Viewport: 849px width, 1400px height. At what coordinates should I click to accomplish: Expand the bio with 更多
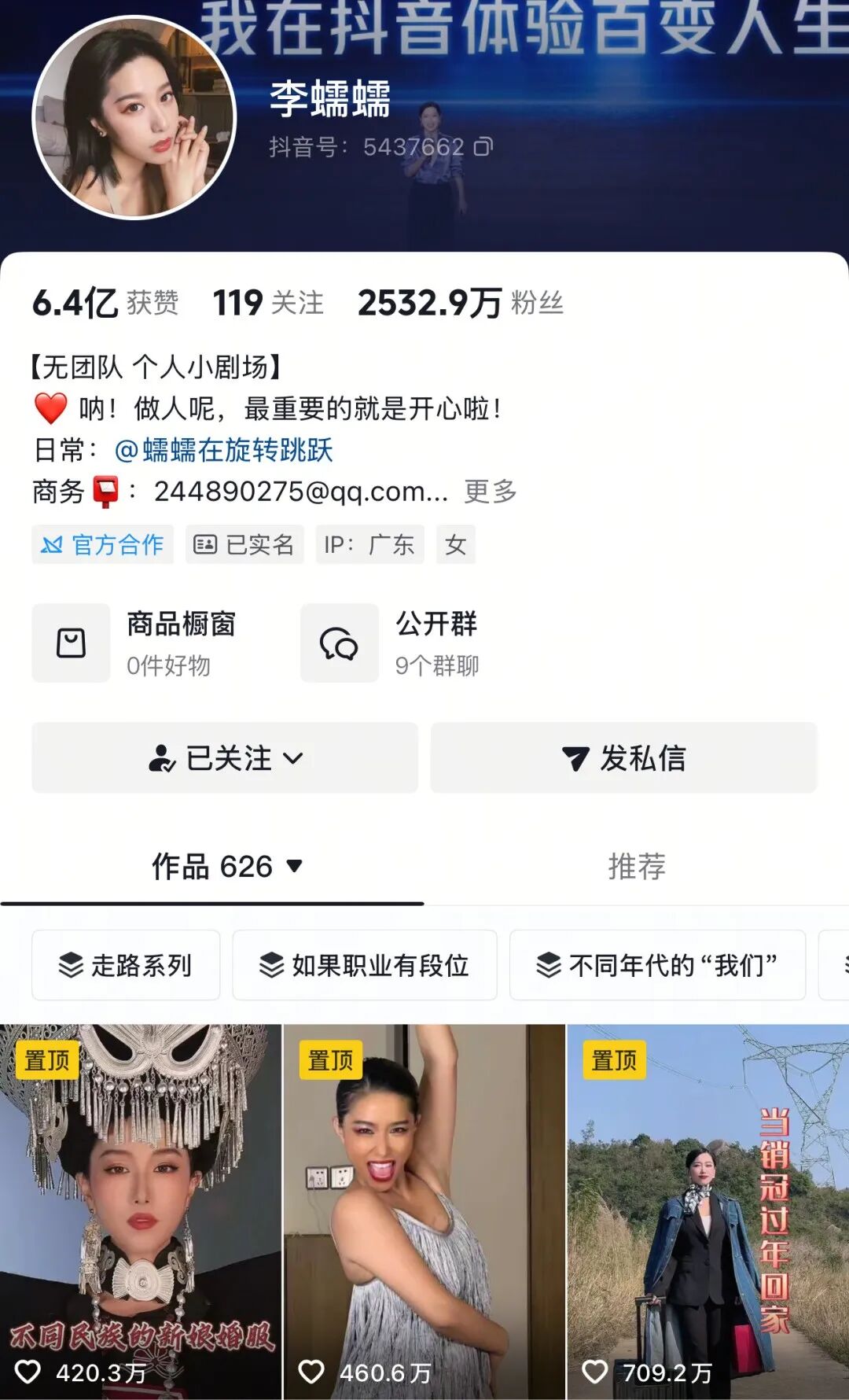pos(490,492)
